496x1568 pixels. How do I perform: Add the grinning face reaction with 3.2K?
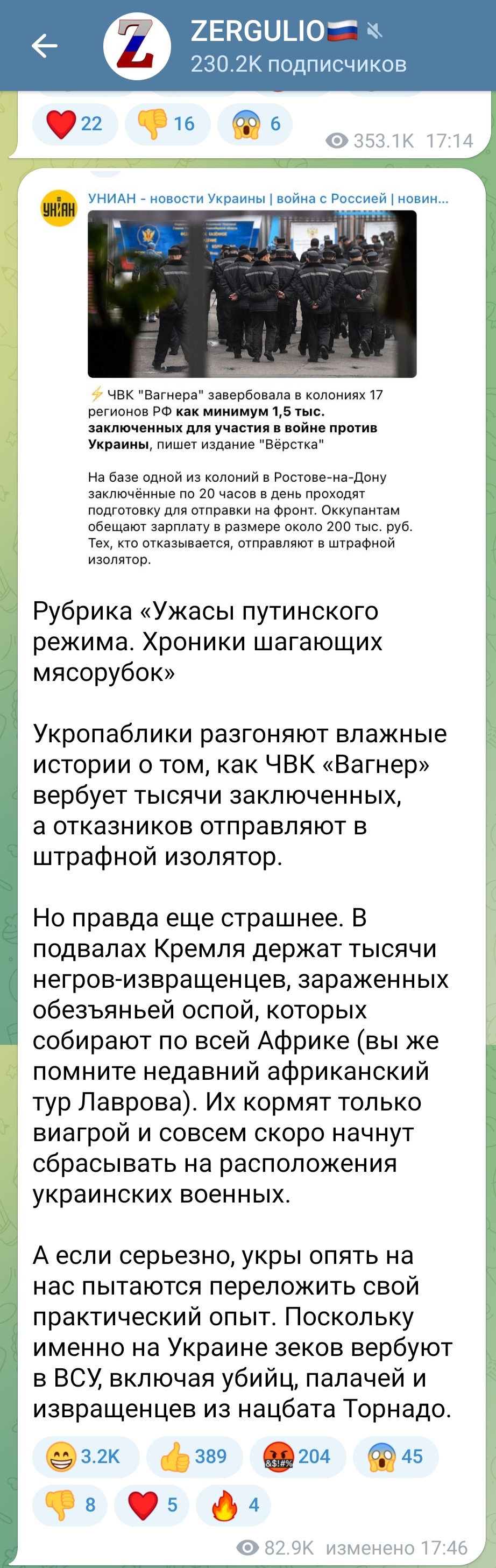pos(86,1457)
